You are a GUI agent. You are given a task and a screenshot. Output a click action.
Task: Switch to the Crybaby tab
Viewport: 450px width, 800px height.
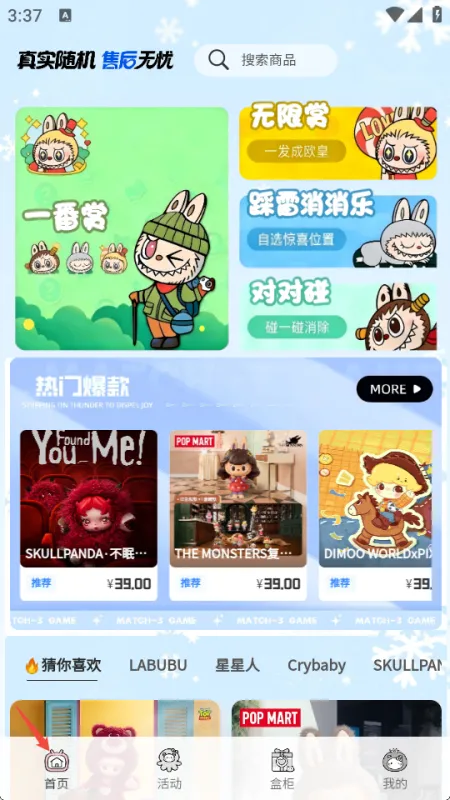point(316,665)
